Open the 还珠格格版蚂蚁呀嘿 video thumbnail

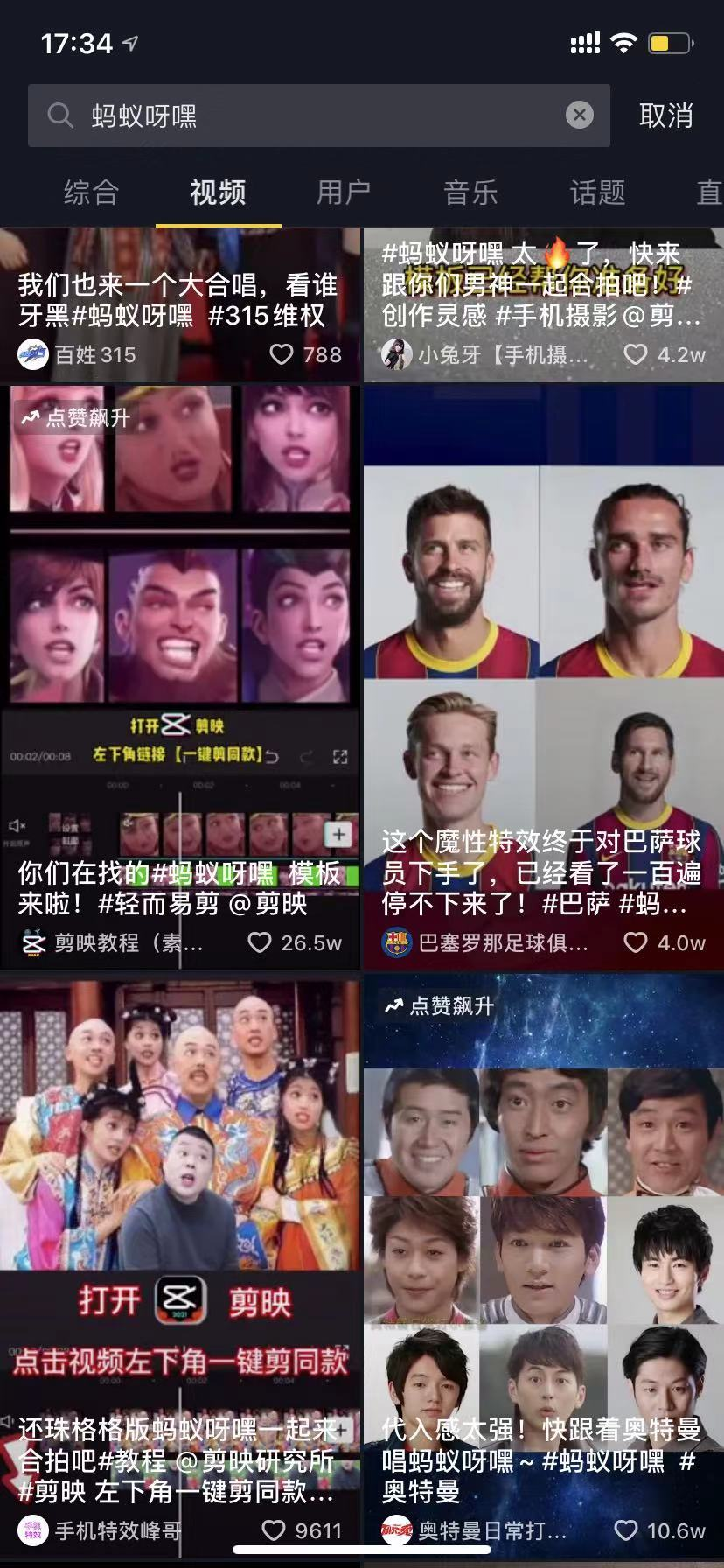click(x=181, y=1137)
